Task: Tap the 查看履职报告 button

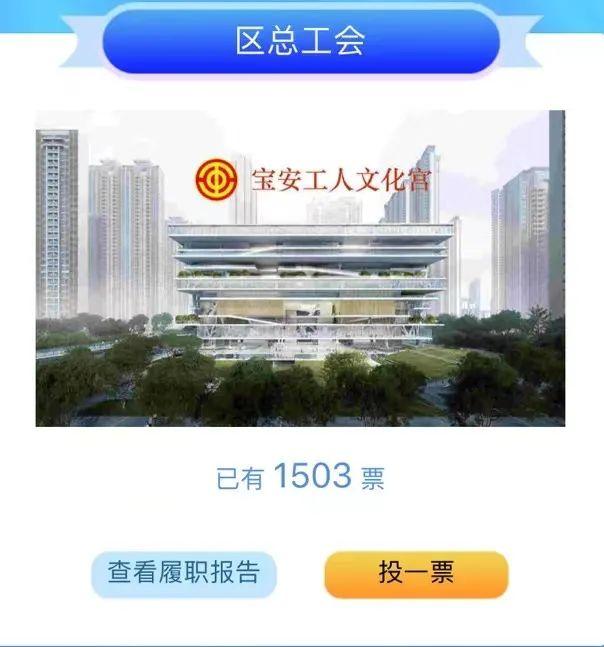Action: point(184,574)
